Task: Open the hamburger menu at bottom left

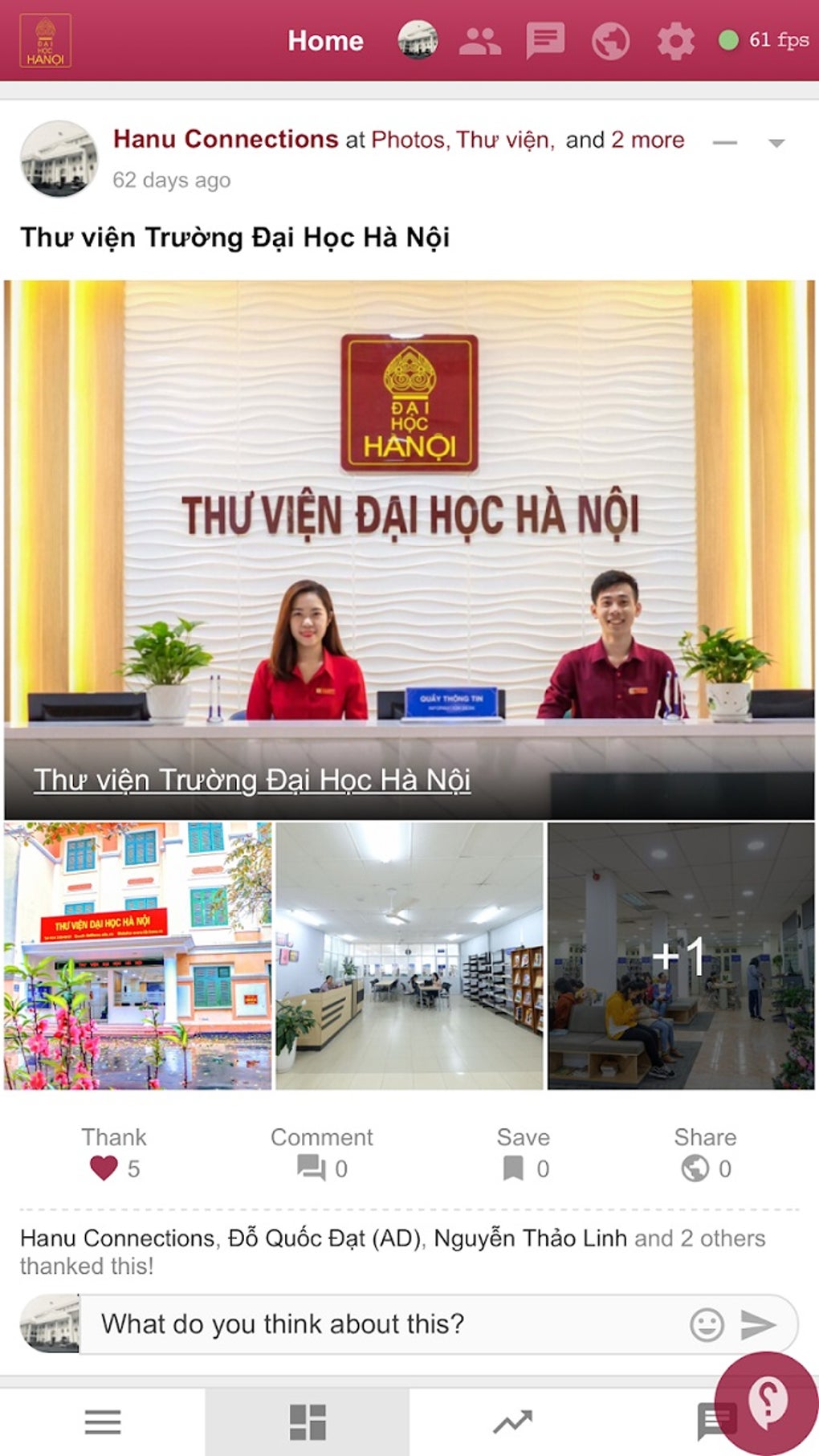Action: [x=102, y=1422]
